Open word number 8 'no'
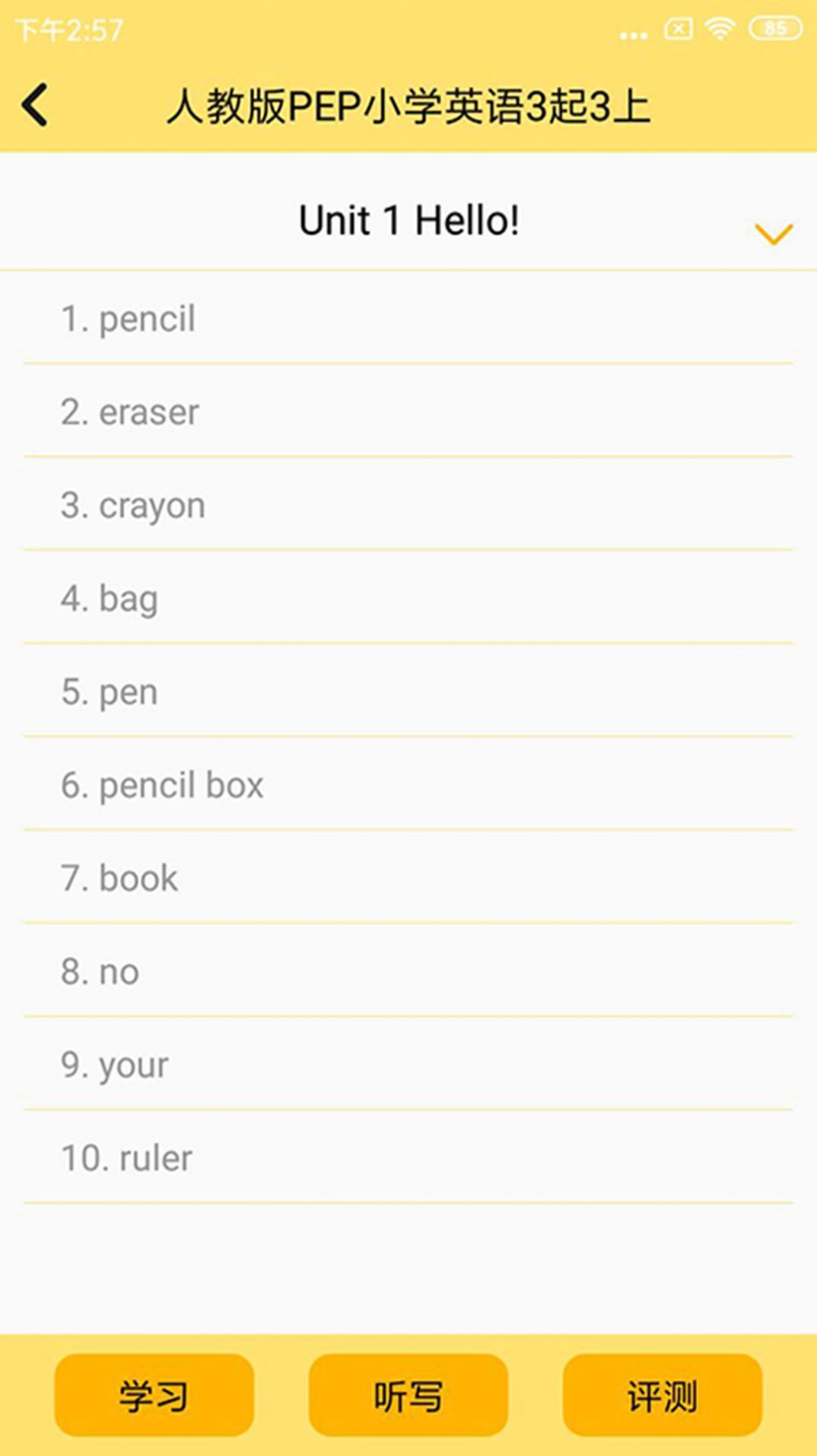Image resolution: width=817 pixels, height=1456 pixels. point(408,971)
